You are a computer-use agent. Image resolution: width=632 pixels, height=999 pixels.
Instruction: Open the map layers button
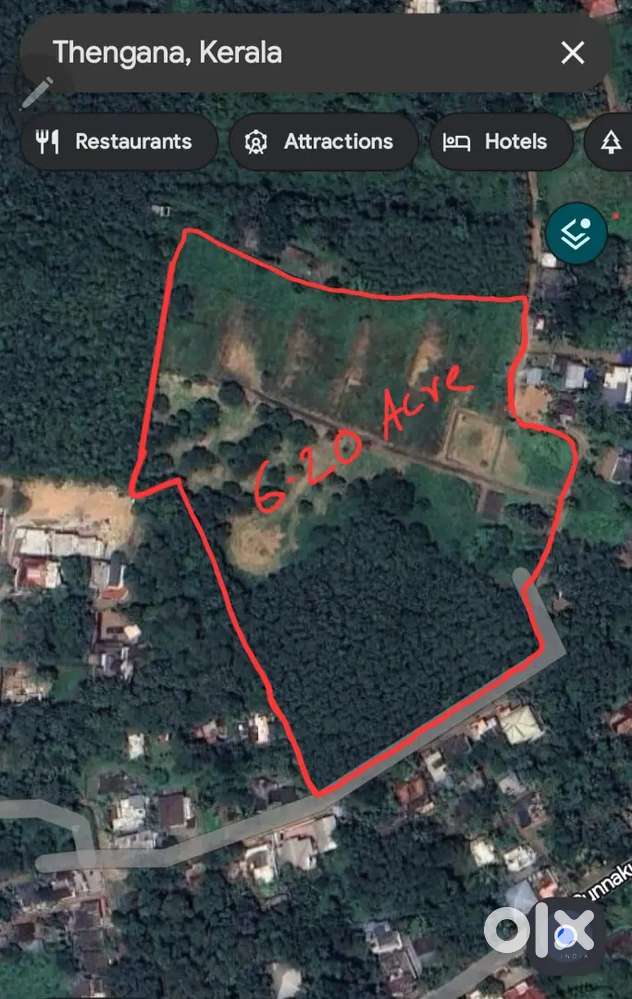(576, 234)
